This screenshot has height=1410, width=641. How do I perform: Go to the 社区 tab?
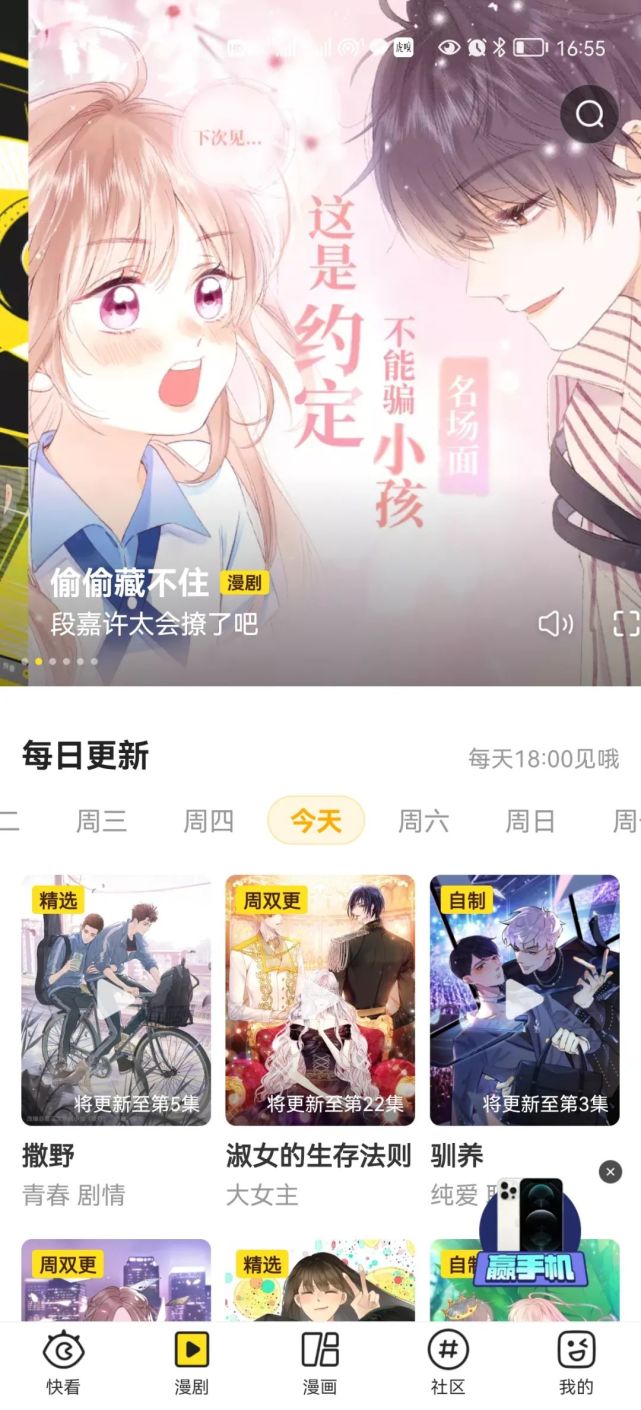448,1364
